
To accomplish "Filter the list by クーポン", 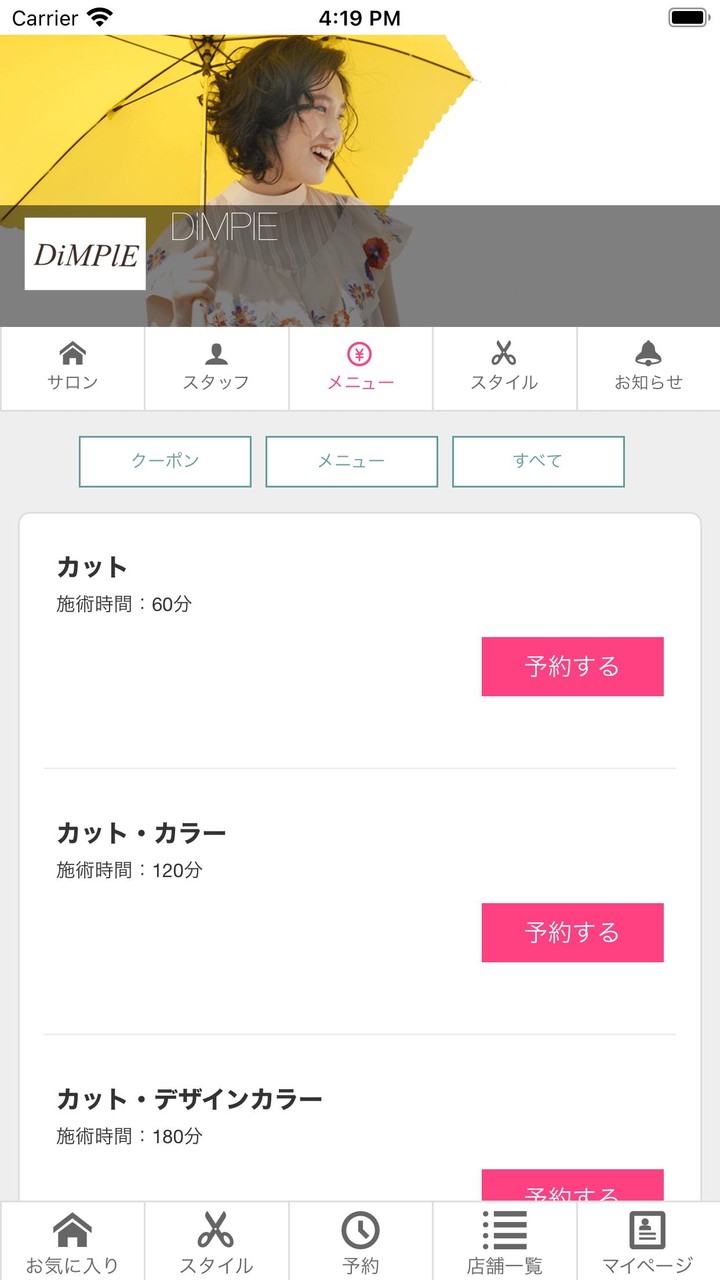I will pos(164,461).
